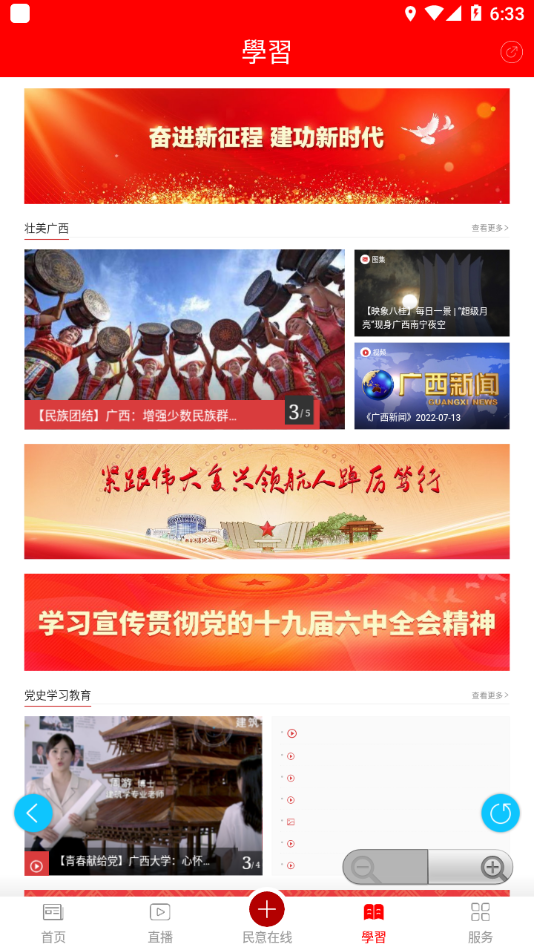The width and height of the screenshot is (534, 950).
Task: Open the 学习宣传贯彻党的十九届六中全会精神 banner
Action: coord(267,622)
